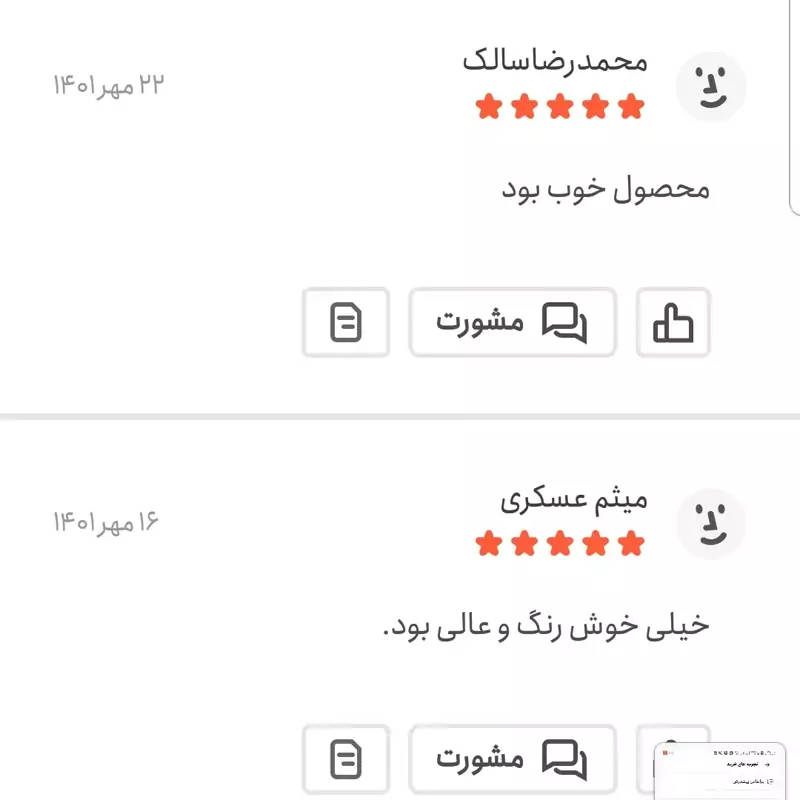This screenshot has height=800, width=800.
Task: Like محمدرضا سالک's review
Action: [673, 323]
